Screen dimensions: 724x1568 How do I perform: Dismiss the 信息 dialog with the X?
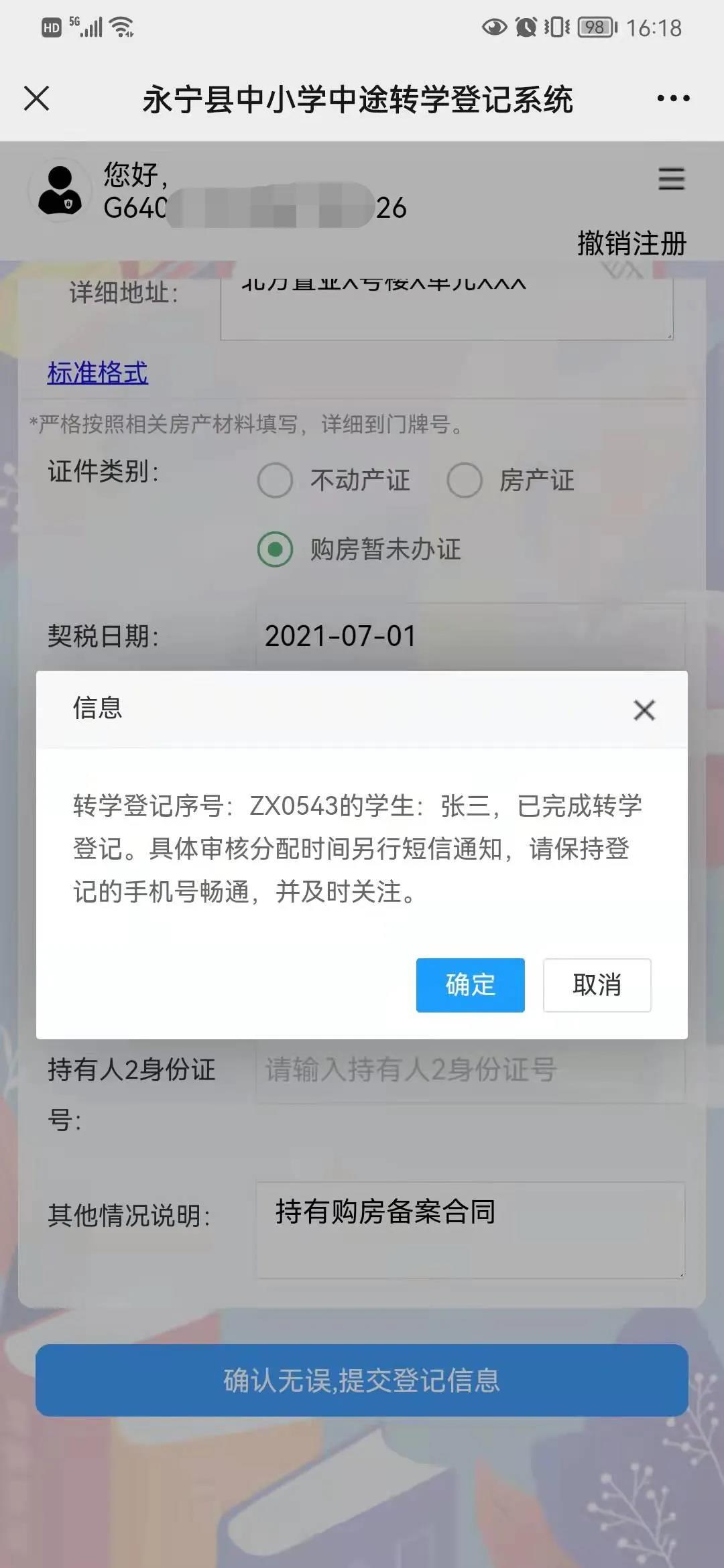(644, 710)
